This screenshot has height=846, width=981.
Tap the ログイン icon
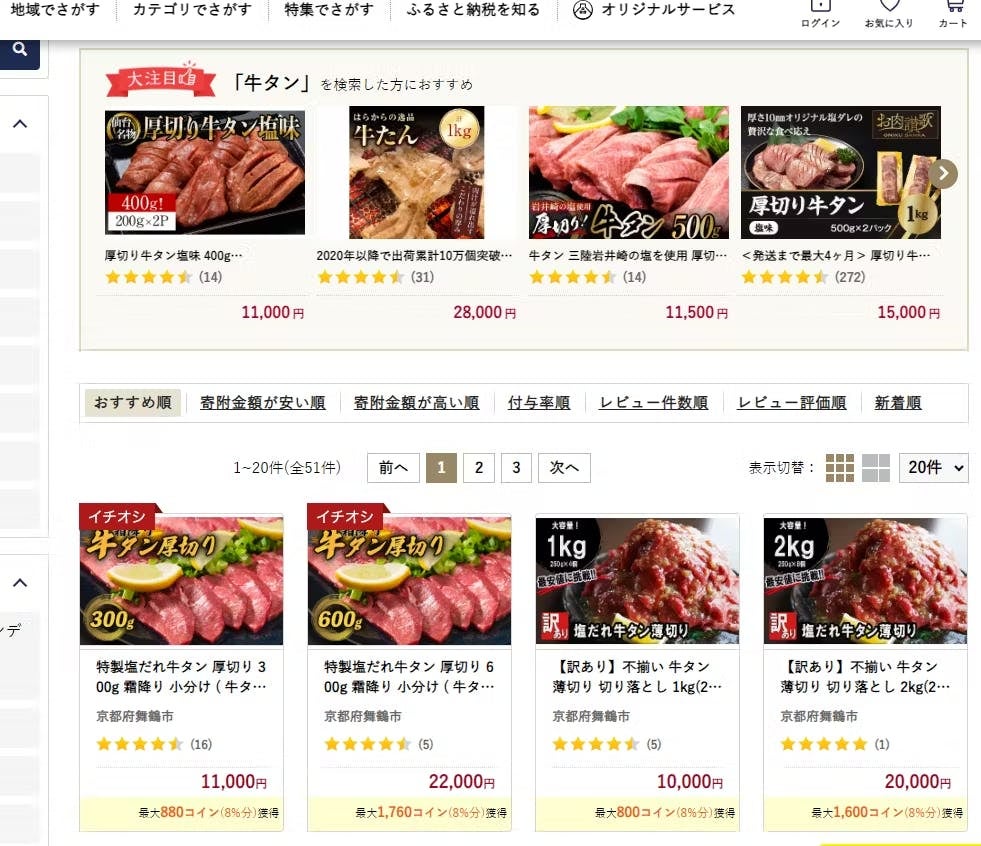(820, 14)
